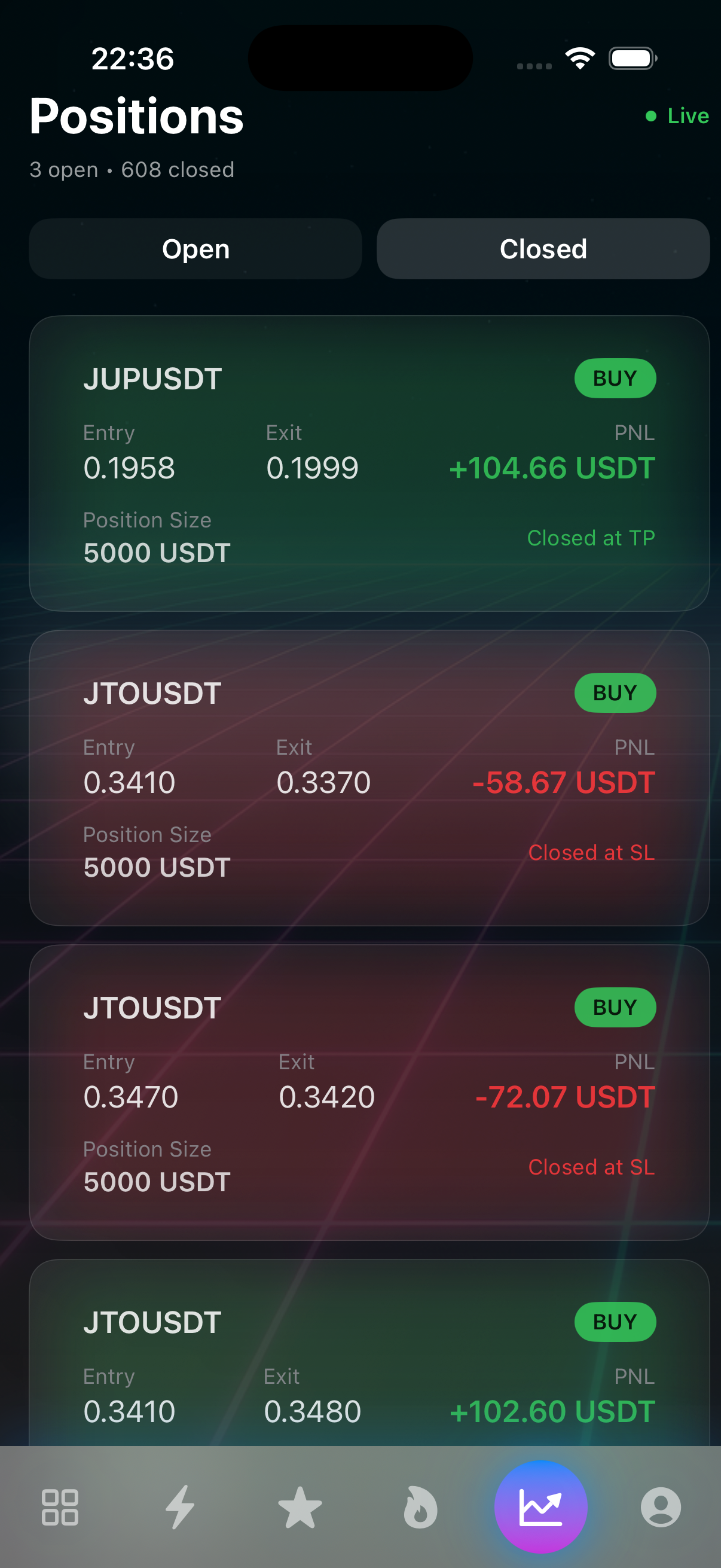The height and width of the screenshot is (1568, 721).
Task: Click the '3 open • 608 closed' summary
Action: coord(132,170)
